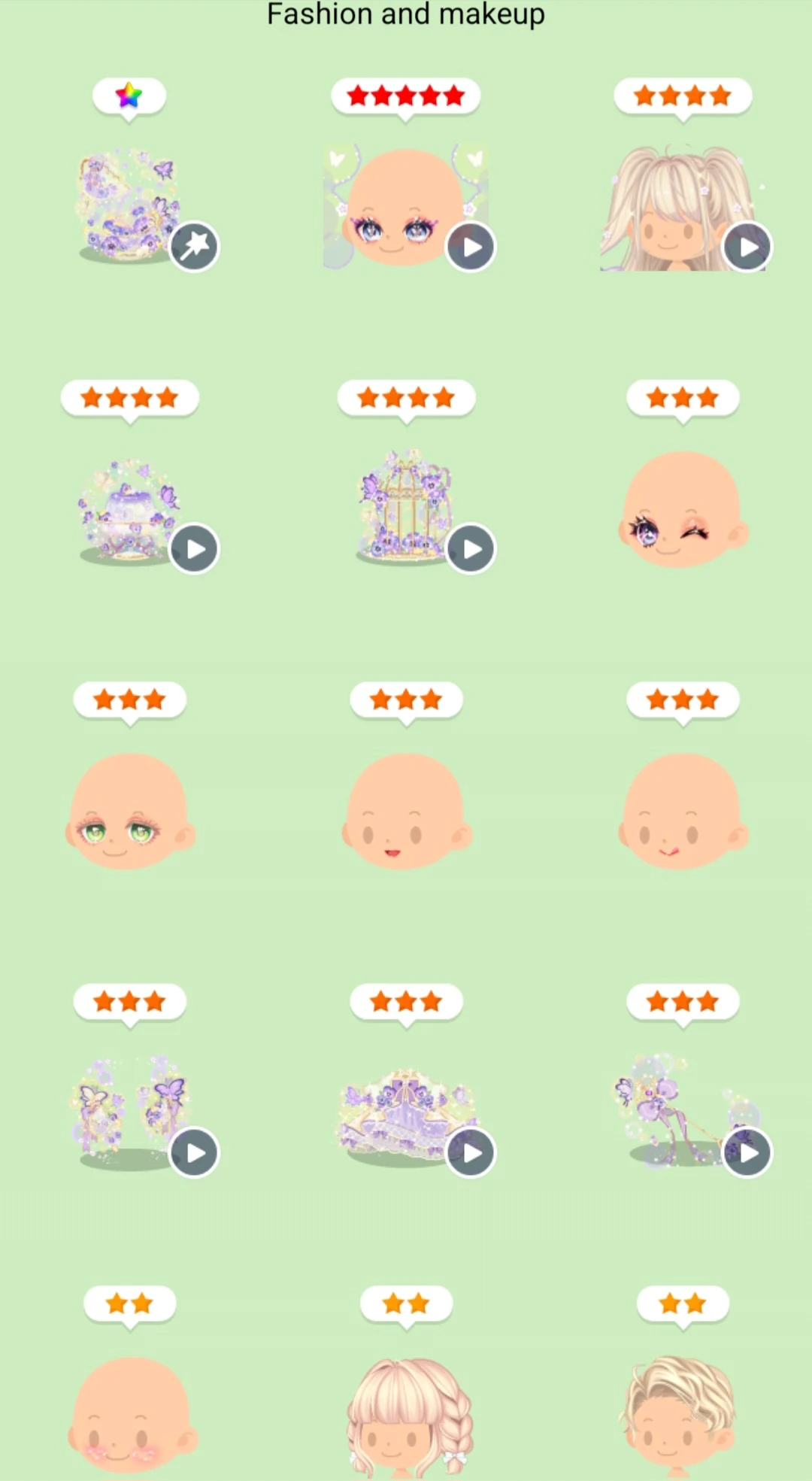The image size is (812, 1481).
Task: Play the animation on the purple teapot item
Action: click(x=193, y=548)
